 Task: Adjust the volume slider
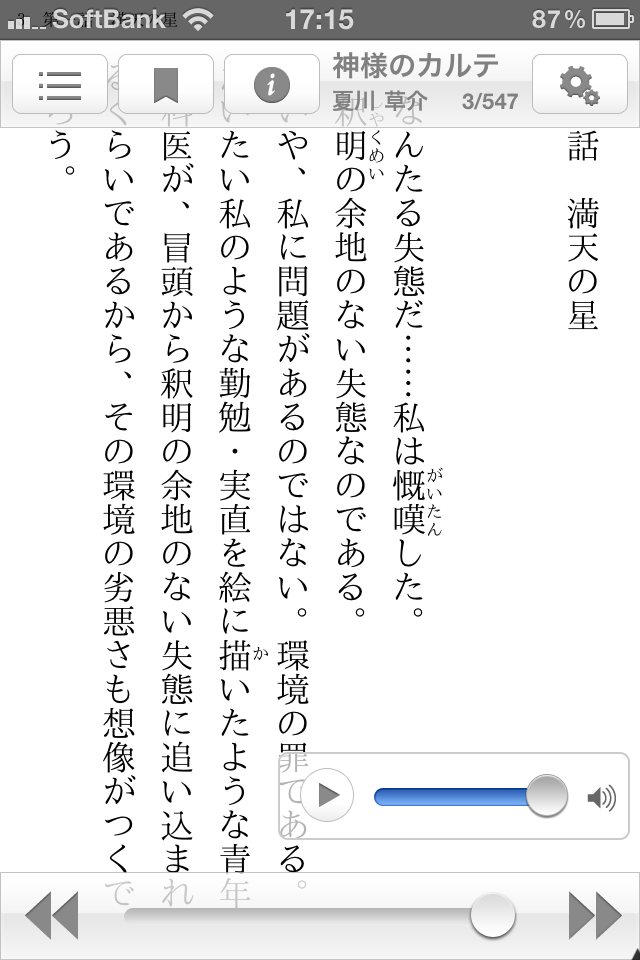click(x=546, y=796)
